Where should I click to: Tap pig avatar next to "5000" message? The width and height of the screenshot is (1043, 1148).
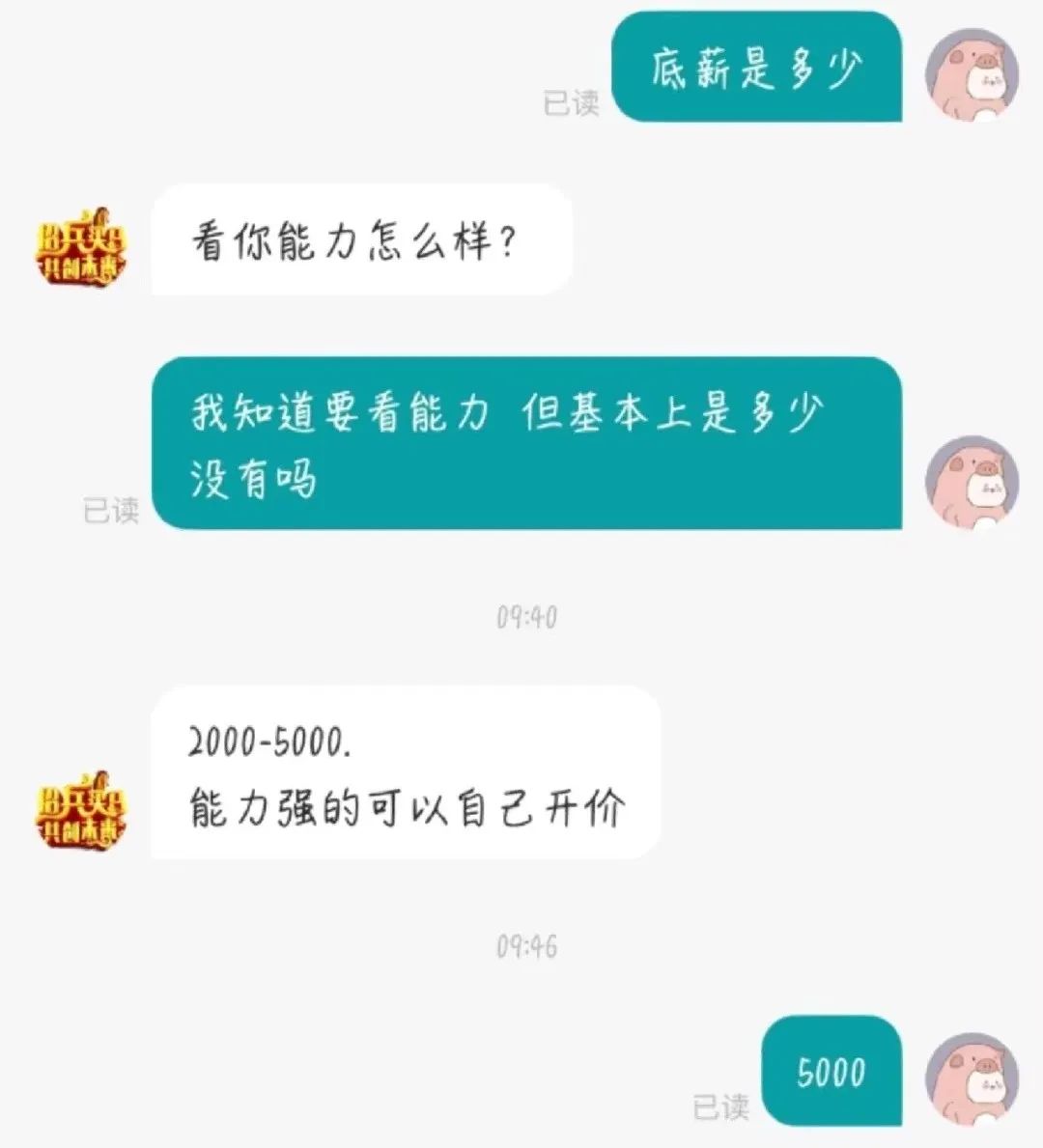[972, 1079]
